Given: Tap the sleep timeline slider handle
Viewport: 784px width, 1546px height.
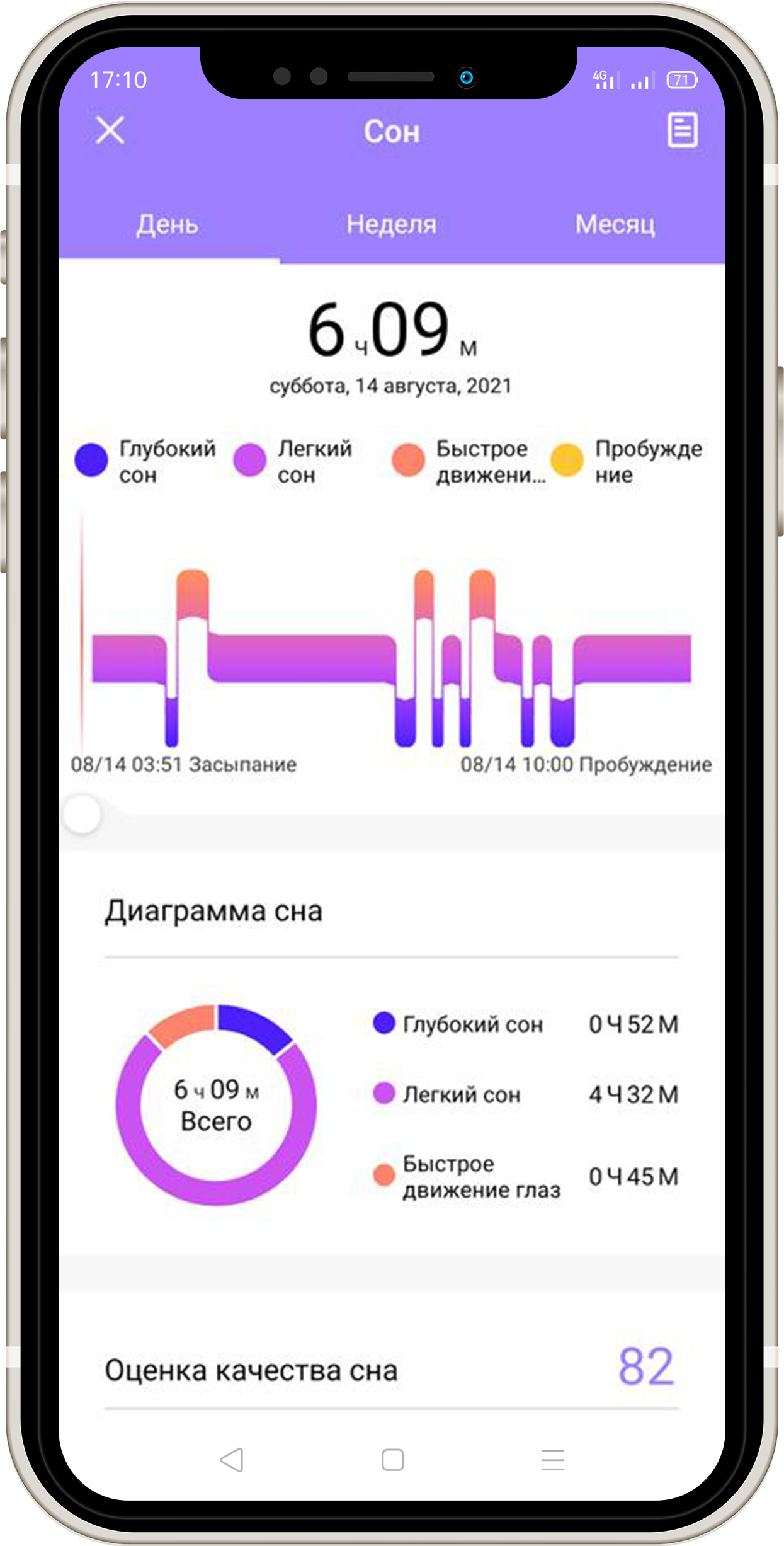Looking at the screenshot, I should (82, 815).
